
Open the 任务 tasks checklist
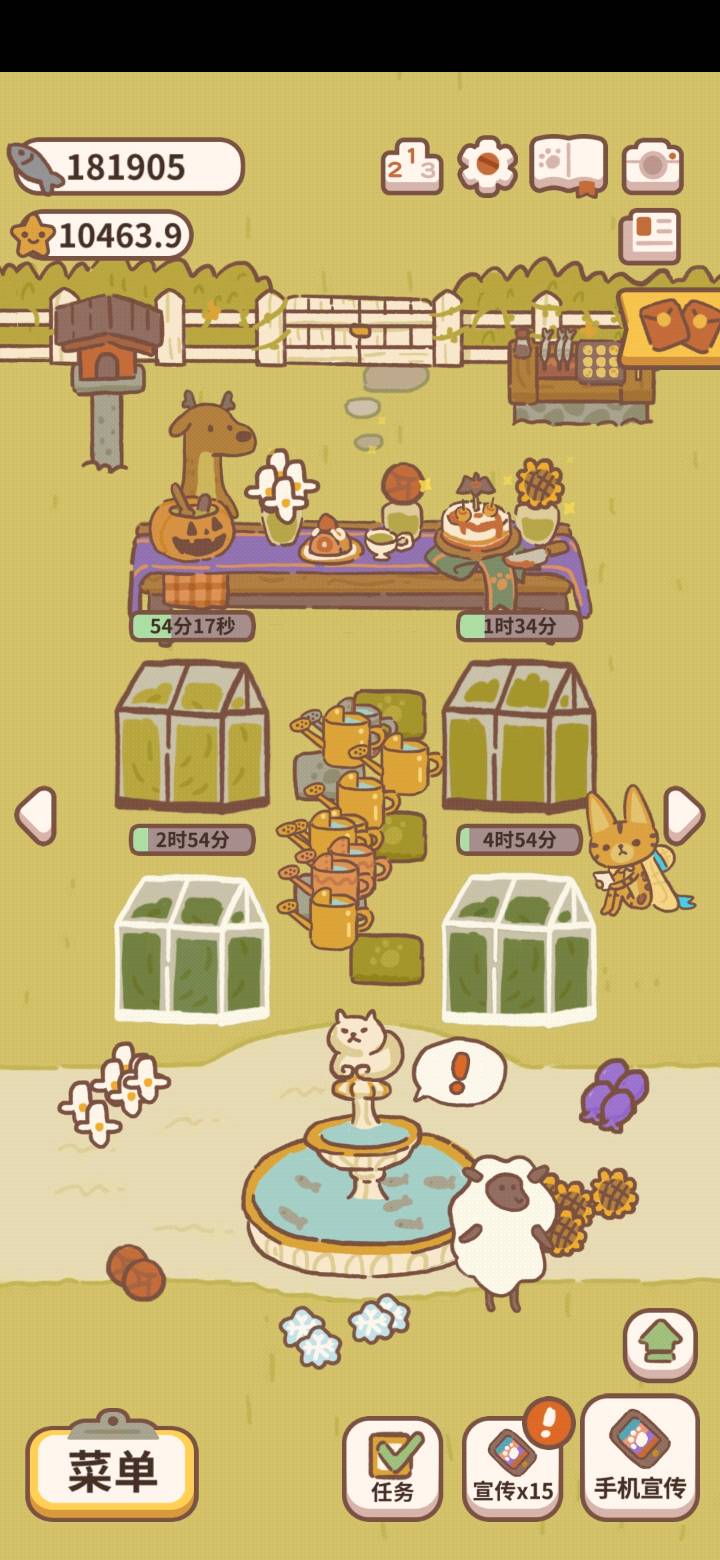click(x=392, y=1468)
